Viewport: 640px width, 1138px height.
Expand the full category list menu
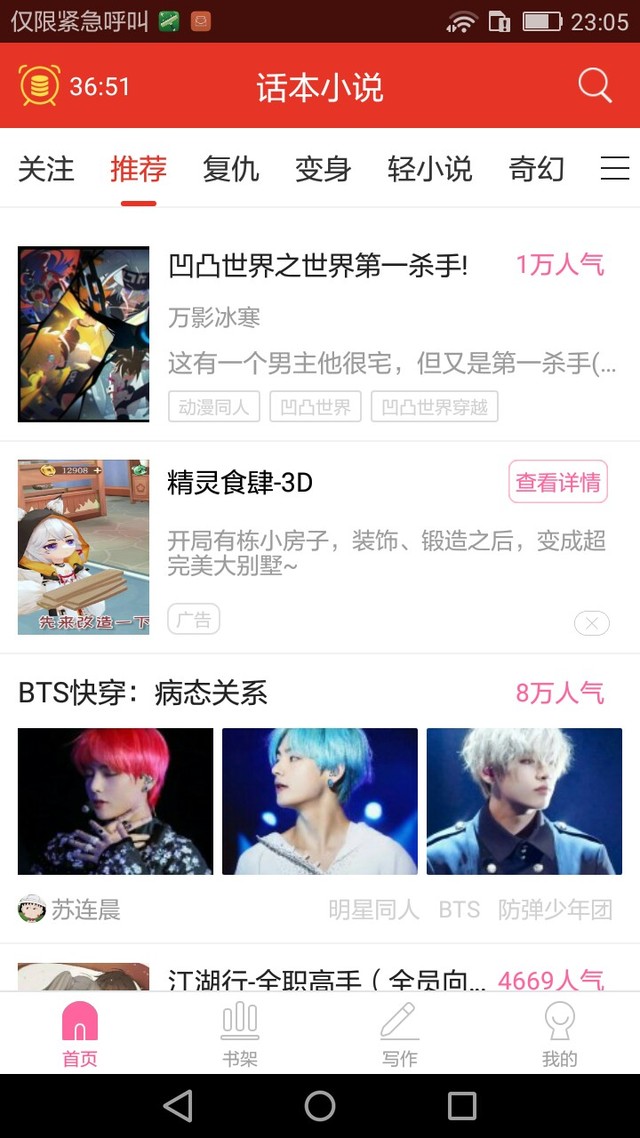pyautogui.click(x=614, y=169)
